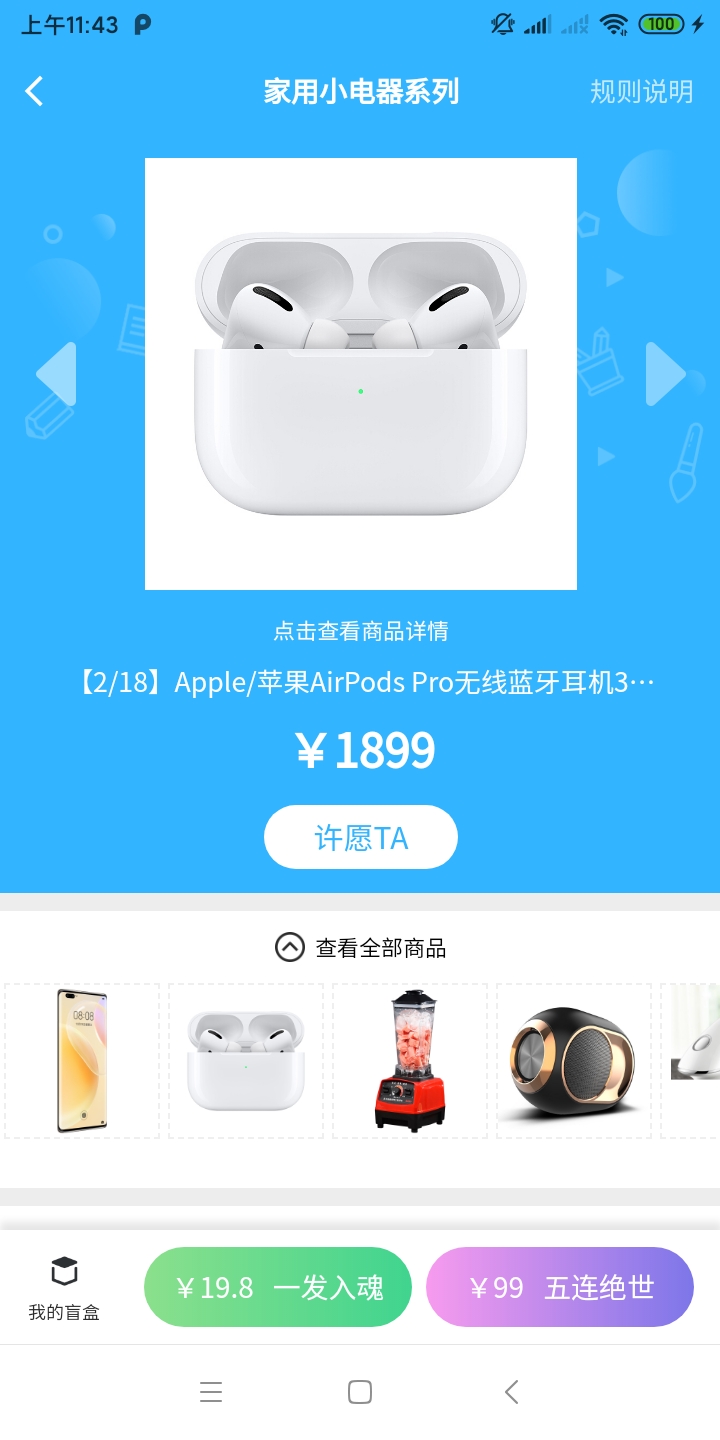720x1440 pixels.
Task: Show previous product with left arrow
Action: point(57,374)
